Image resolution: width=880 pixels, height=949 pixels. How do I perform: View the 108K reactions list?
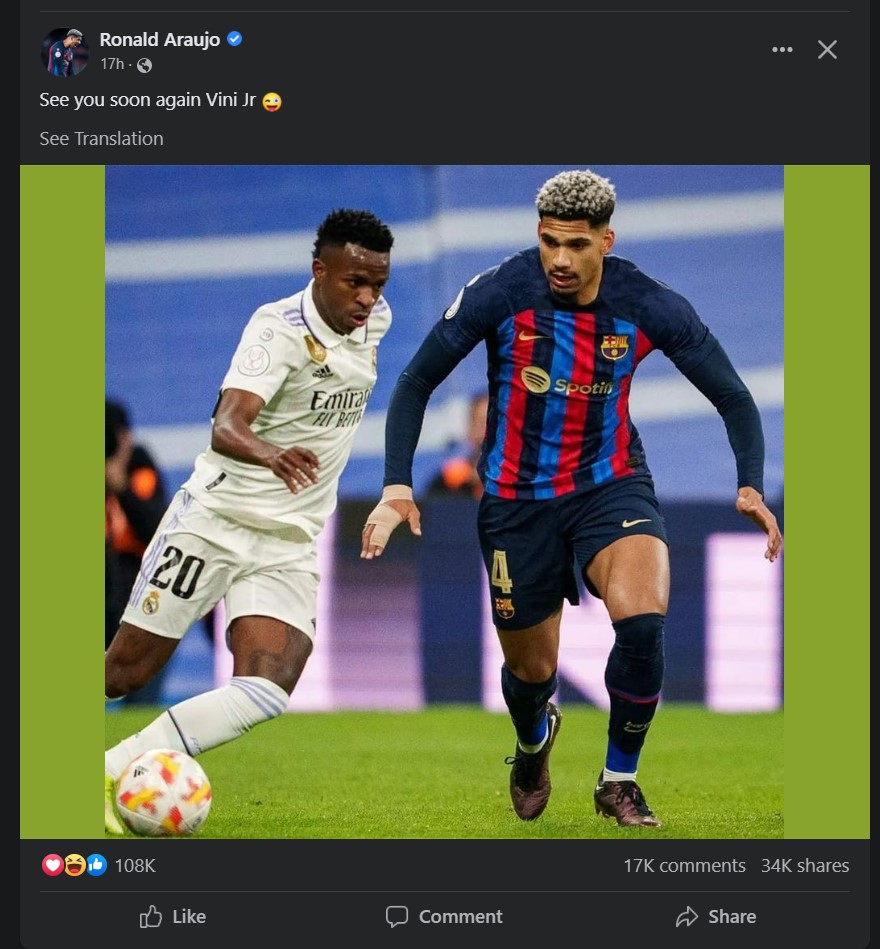click(x=134, y=866)
